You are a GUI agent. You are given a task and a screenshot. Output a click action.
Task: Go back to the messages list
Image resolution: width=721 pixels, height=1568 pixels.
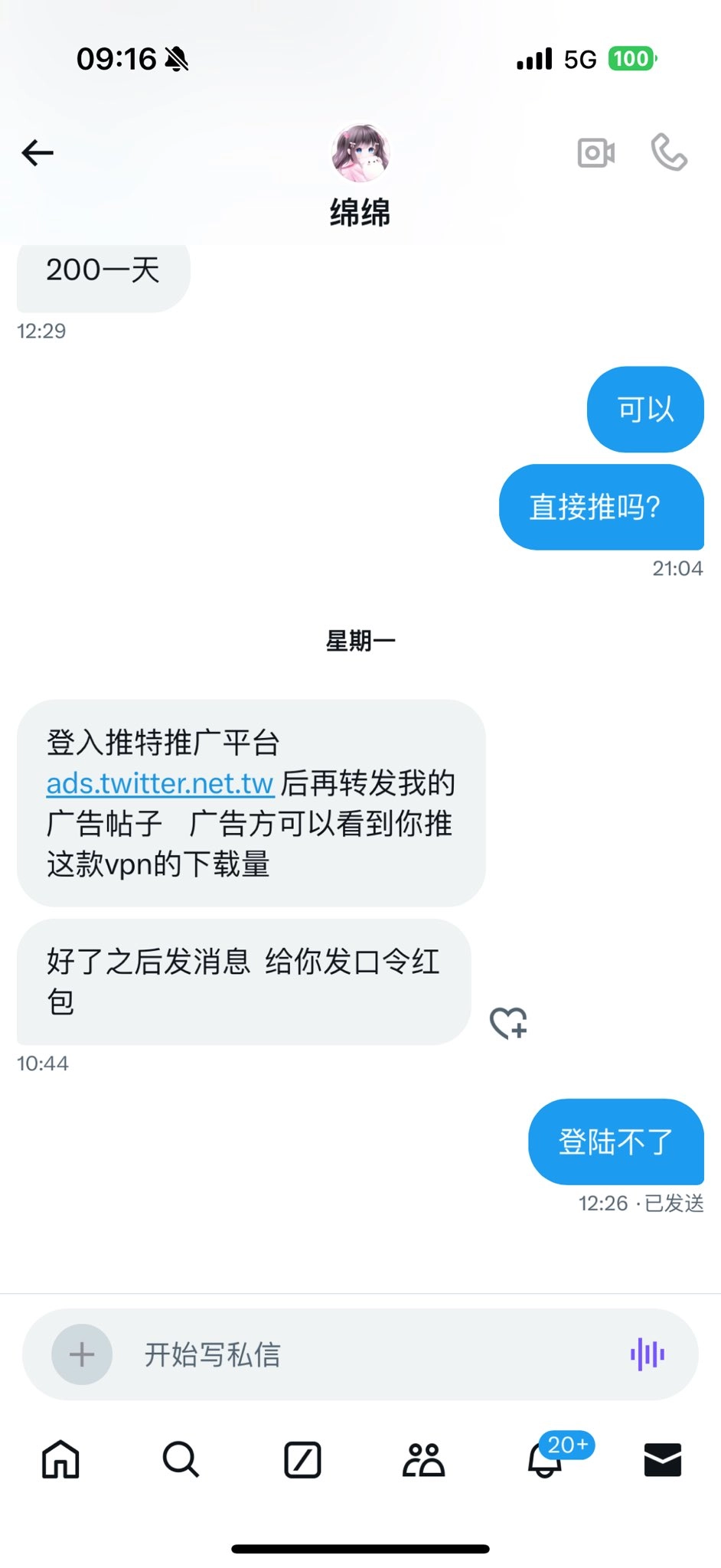(38, 153)
